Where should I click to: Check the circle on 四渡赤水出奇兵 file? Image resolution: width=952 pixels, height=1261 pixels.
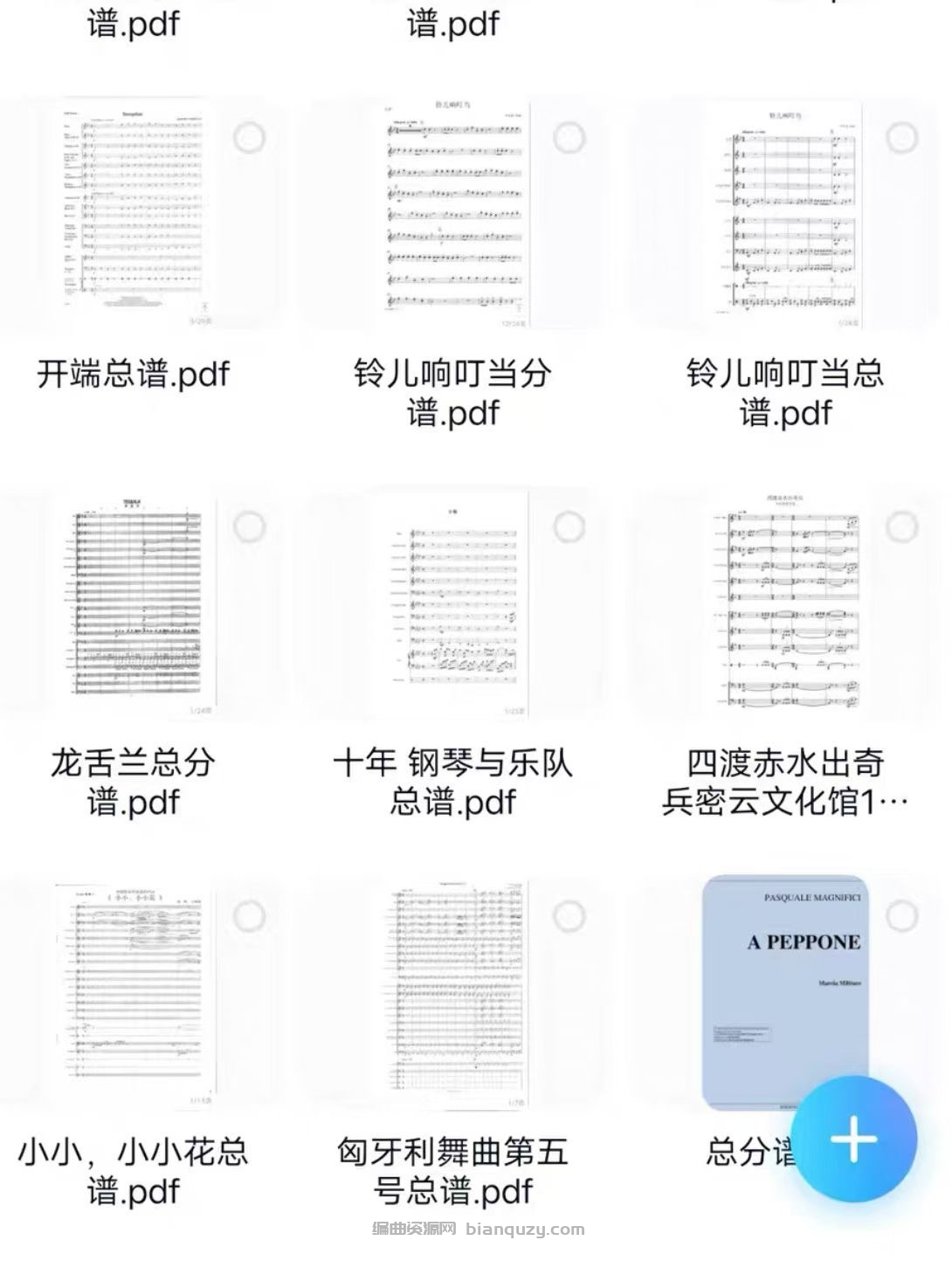click(901, 527)
